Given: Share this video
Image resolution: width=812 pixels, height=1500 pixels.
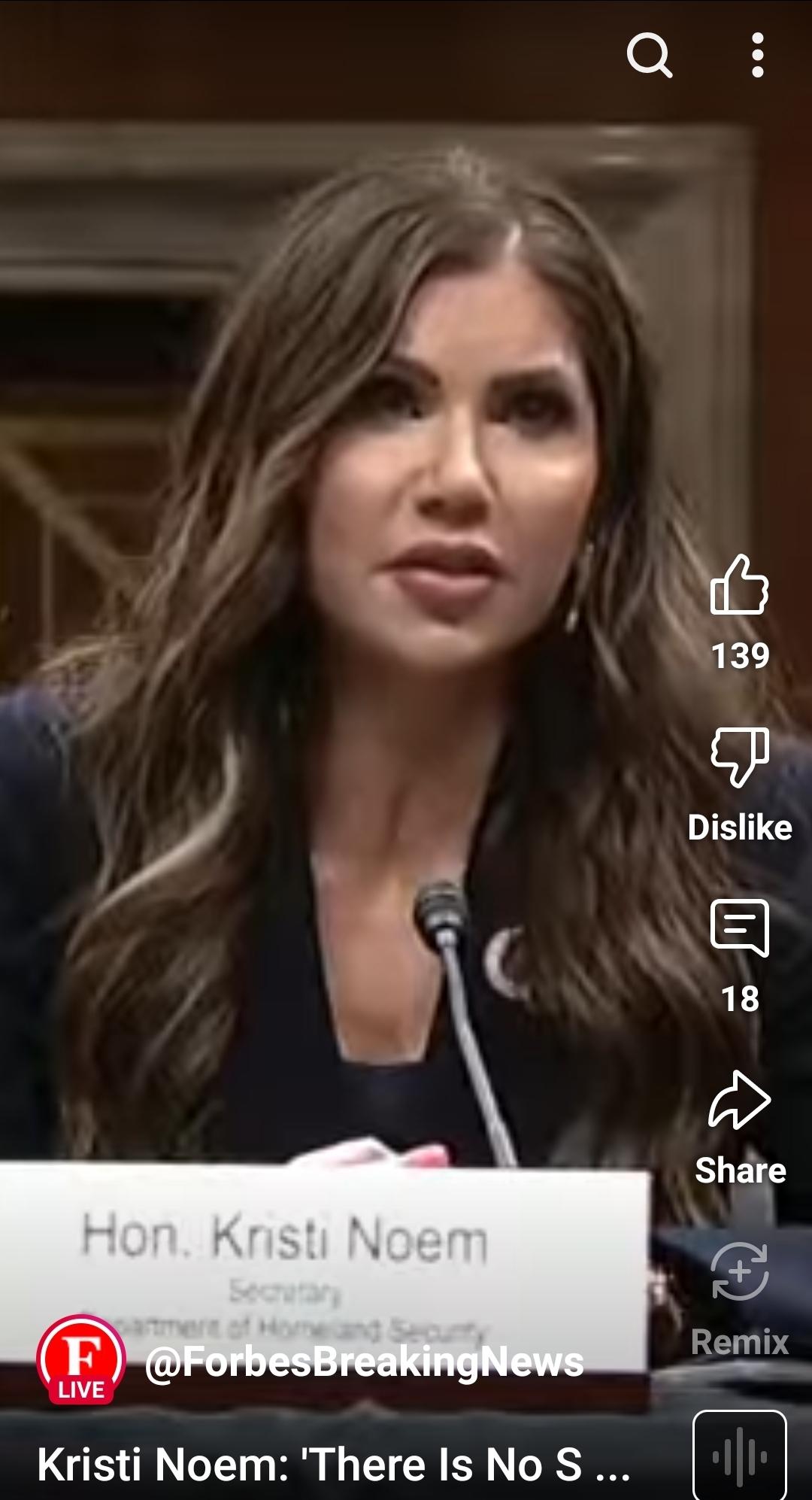Looking at the screenshot, I should tap(740, 1100).
